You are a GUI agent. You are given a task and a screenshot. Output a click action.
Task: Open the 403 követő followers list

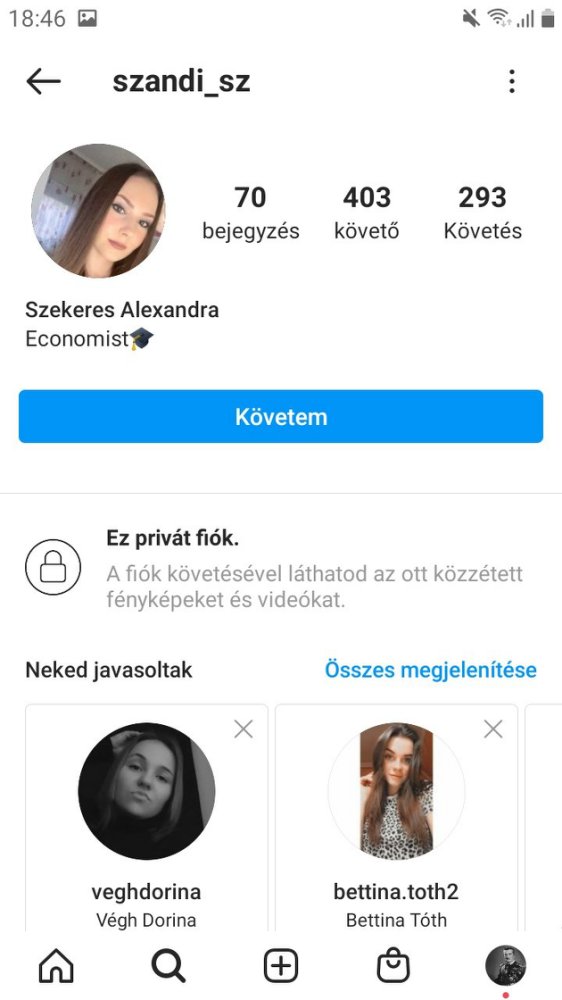click(x=367, y=213)
